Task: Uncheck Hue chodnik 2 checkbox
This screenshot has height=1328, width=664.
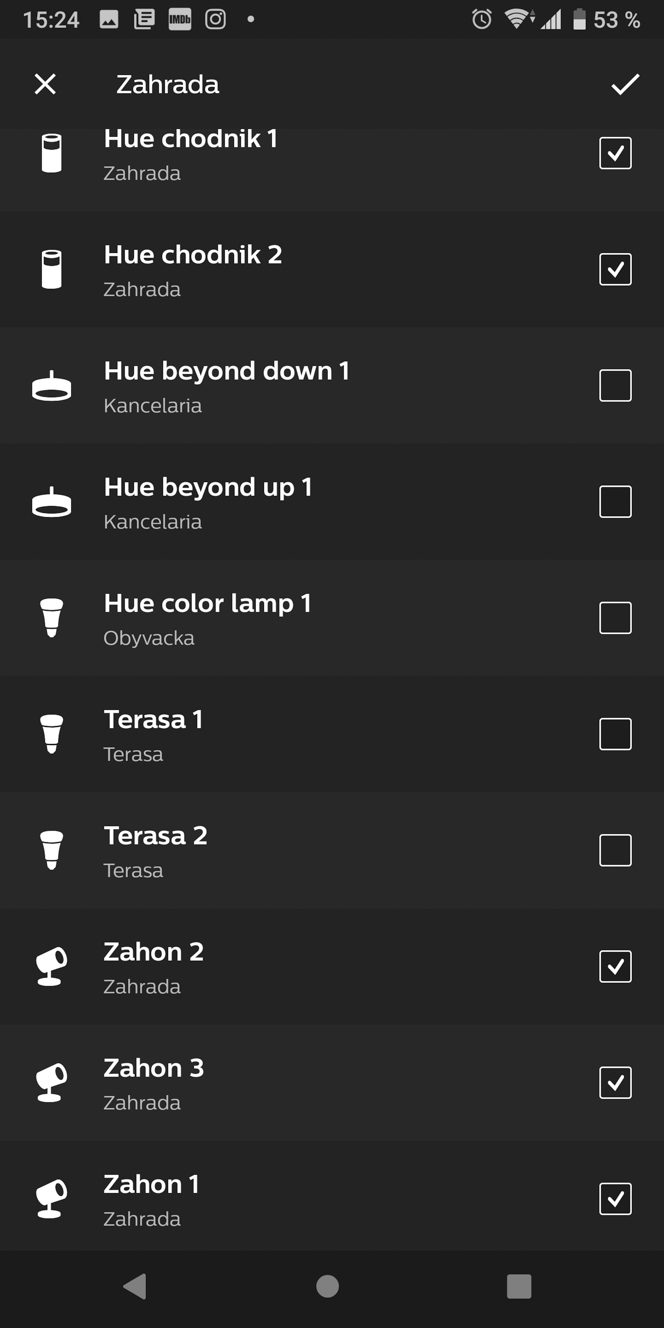Action: click(x=615, y=269)
